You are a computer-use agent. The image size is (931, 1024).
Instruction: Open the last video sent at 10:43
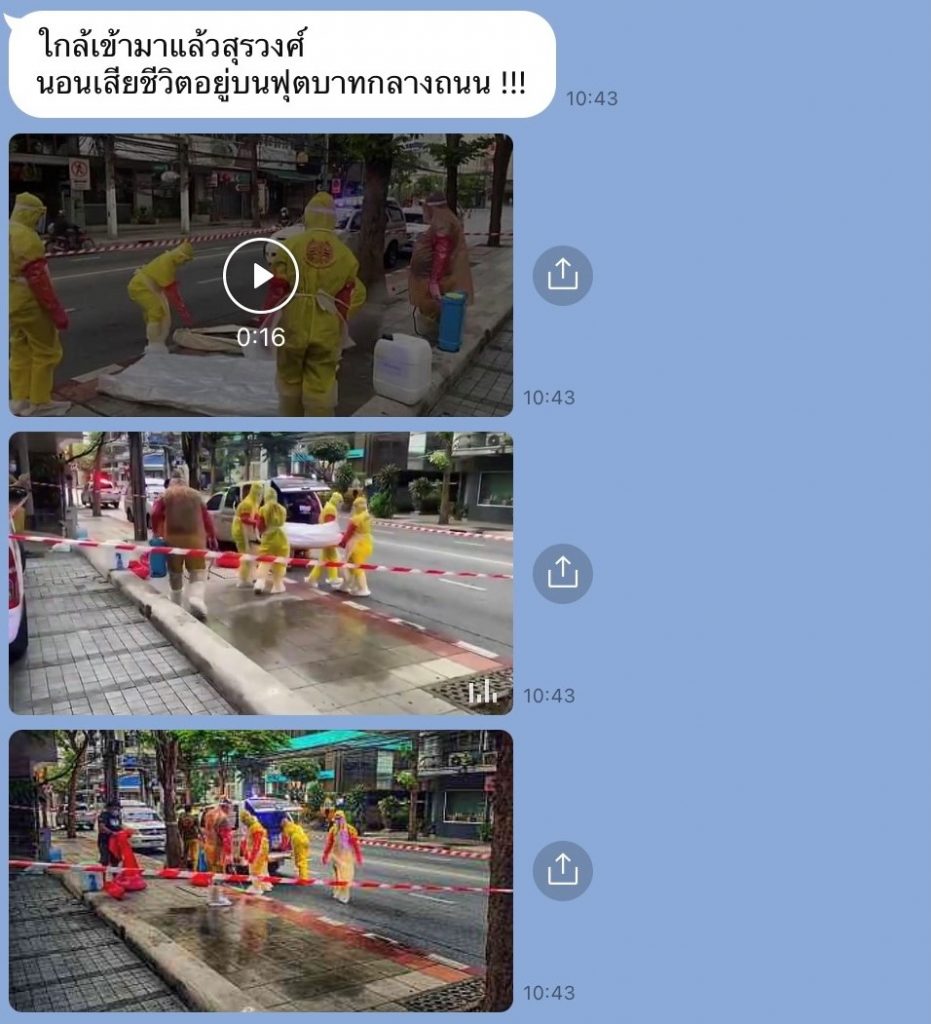[x=261, y=870]
